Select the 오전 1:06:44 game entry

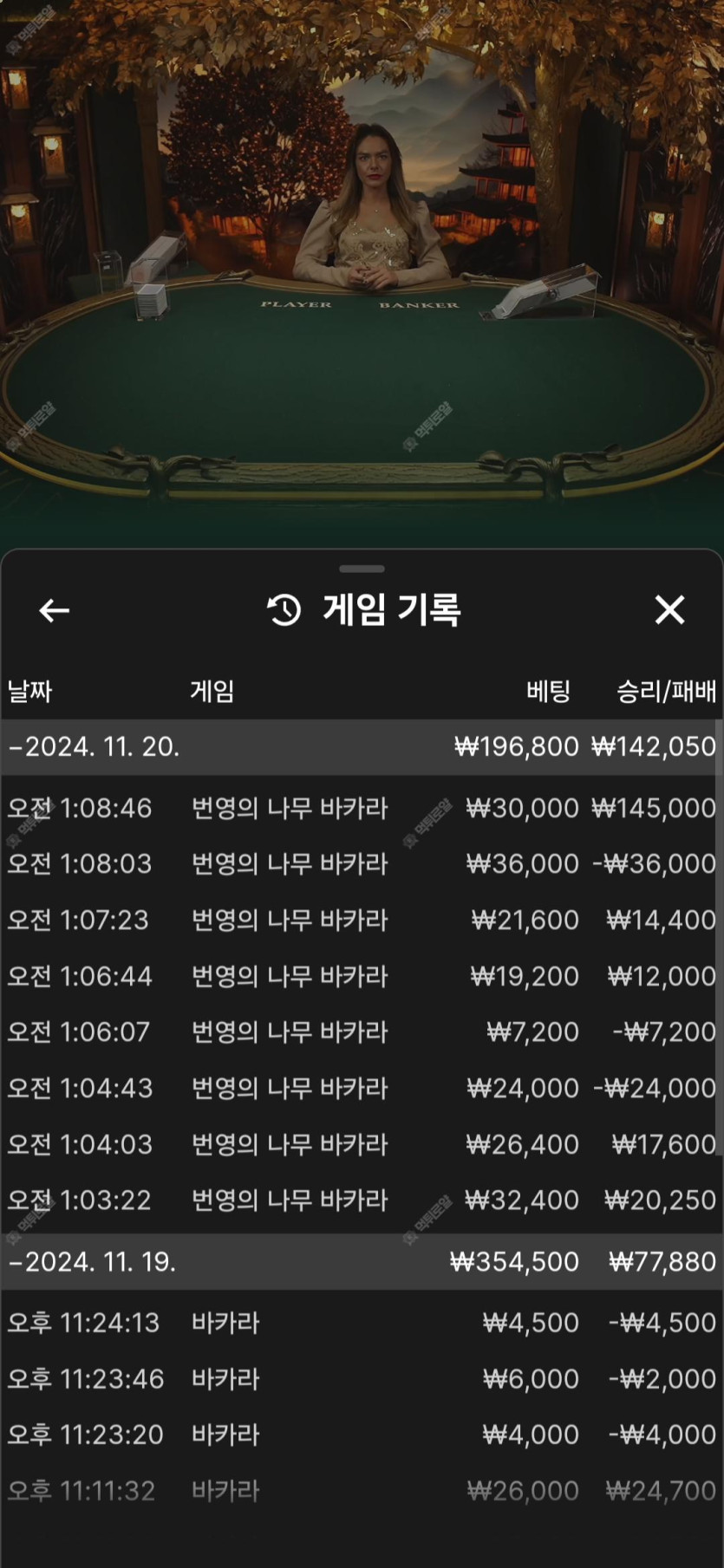(x=361, y=976)
